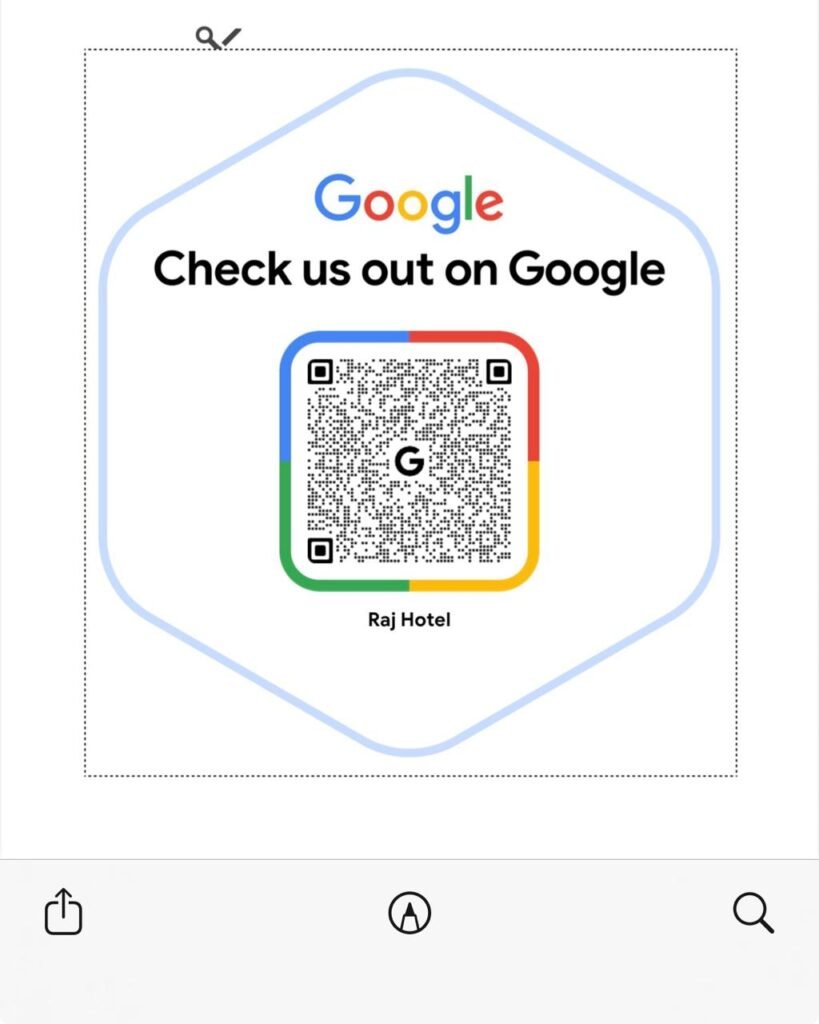Open the markup pen tool
This screenshot has width=819, height=1024.
coord(409,912)
